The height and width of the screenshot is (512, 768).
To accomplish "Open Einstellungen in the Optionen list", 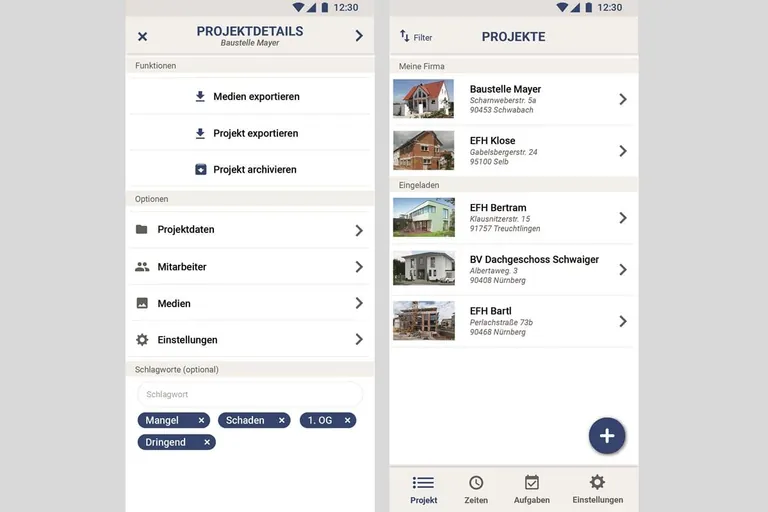I will tap(249, 340).
